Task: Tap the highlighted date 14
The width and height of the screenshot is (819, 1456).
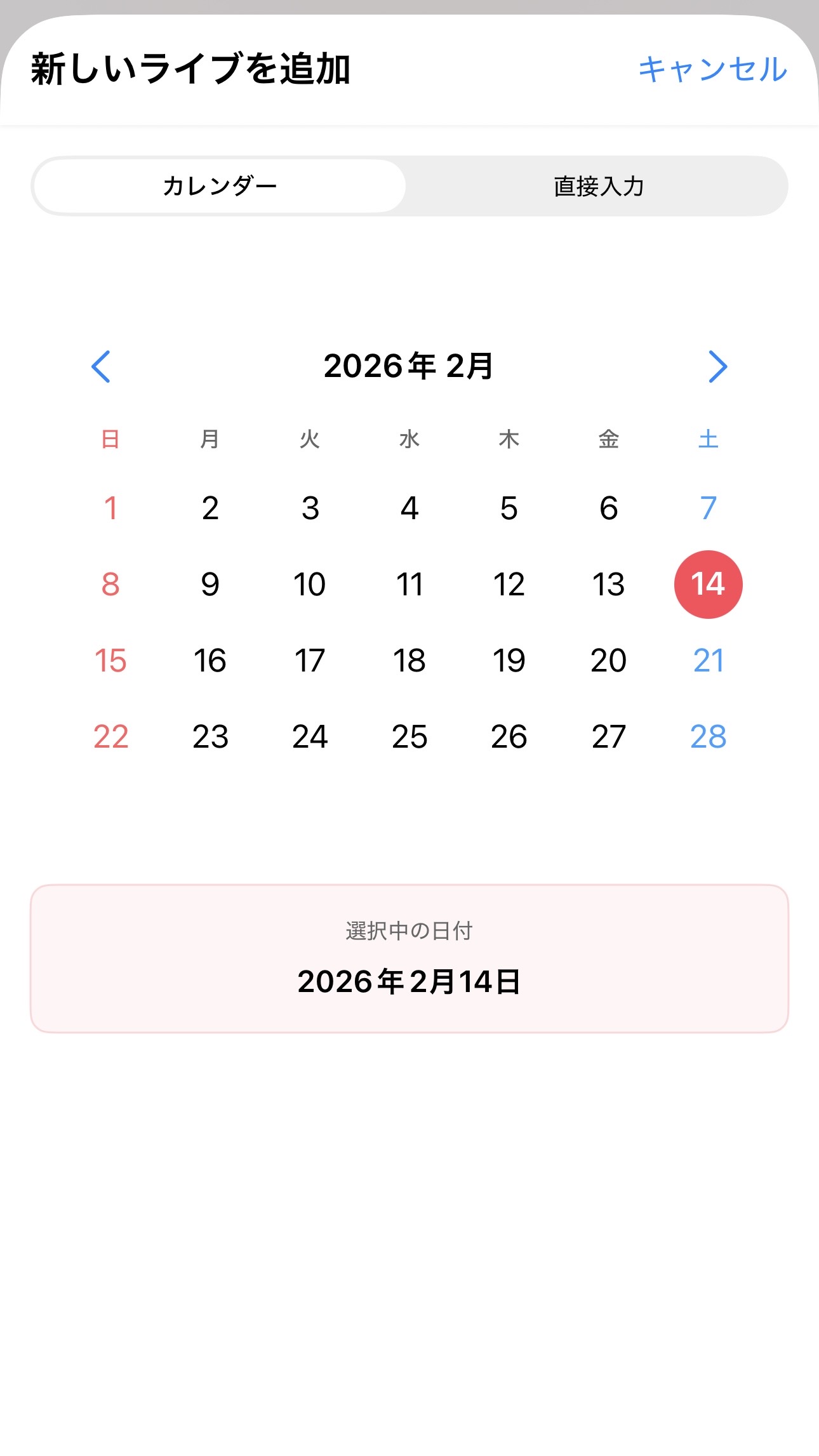Action: [709, 585]
